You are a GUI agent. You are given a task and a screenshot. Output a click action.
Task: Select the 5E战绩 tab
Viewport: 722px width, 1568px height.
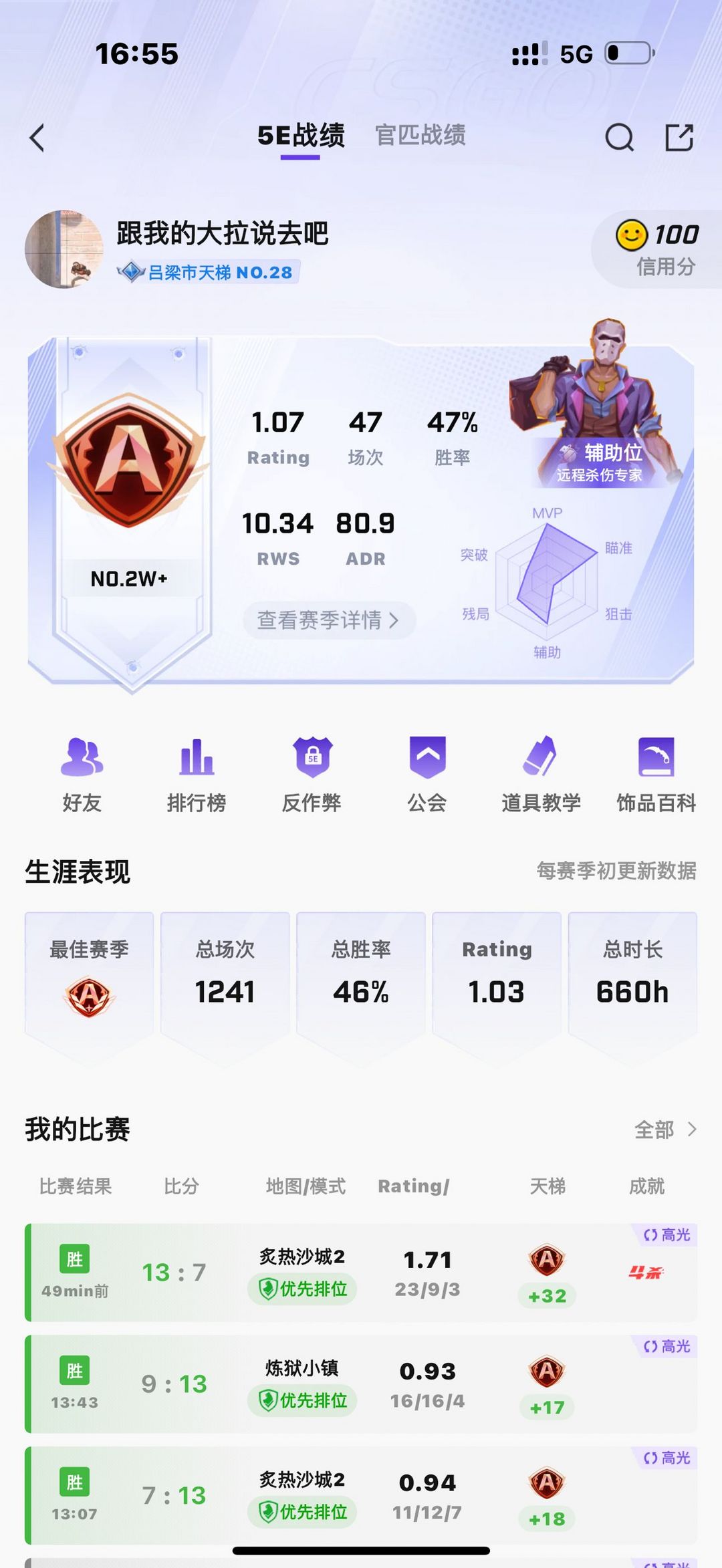pyautogui.click(x=301, y=136)
